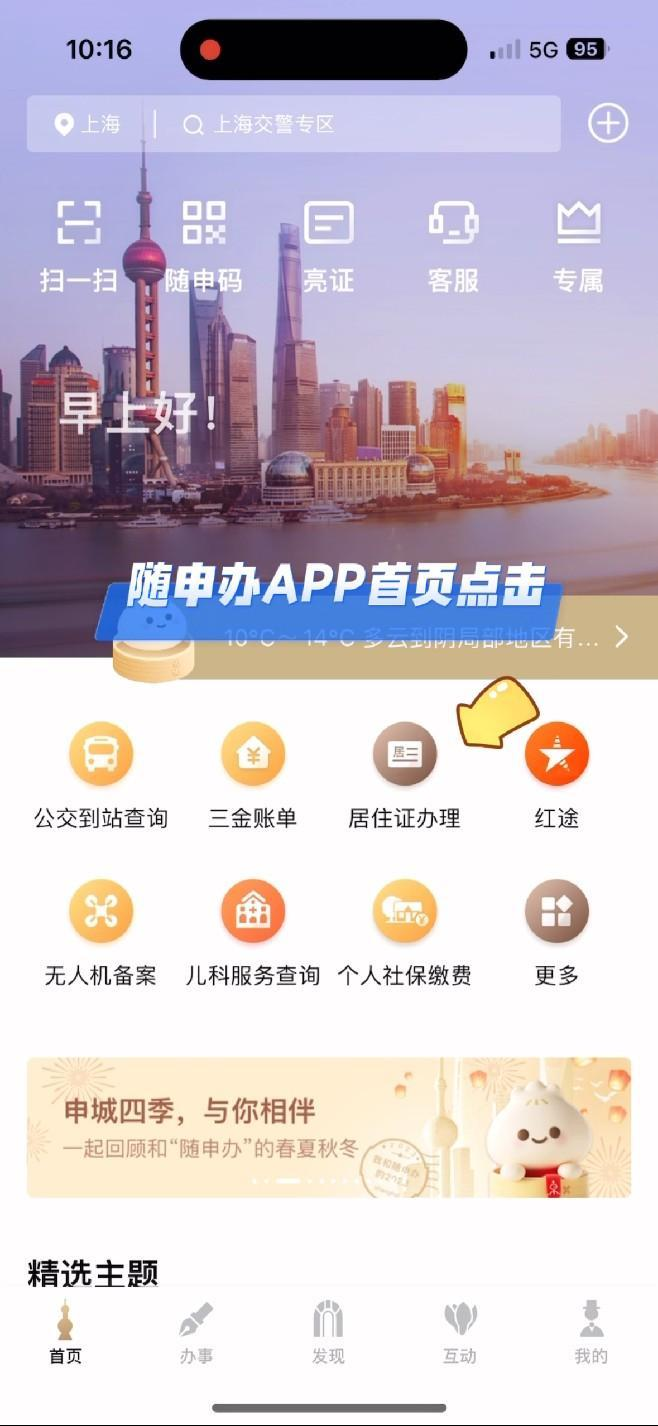658x1426 pixels.
Task: Open the 上海 city location selector
Action: point(88,124)
